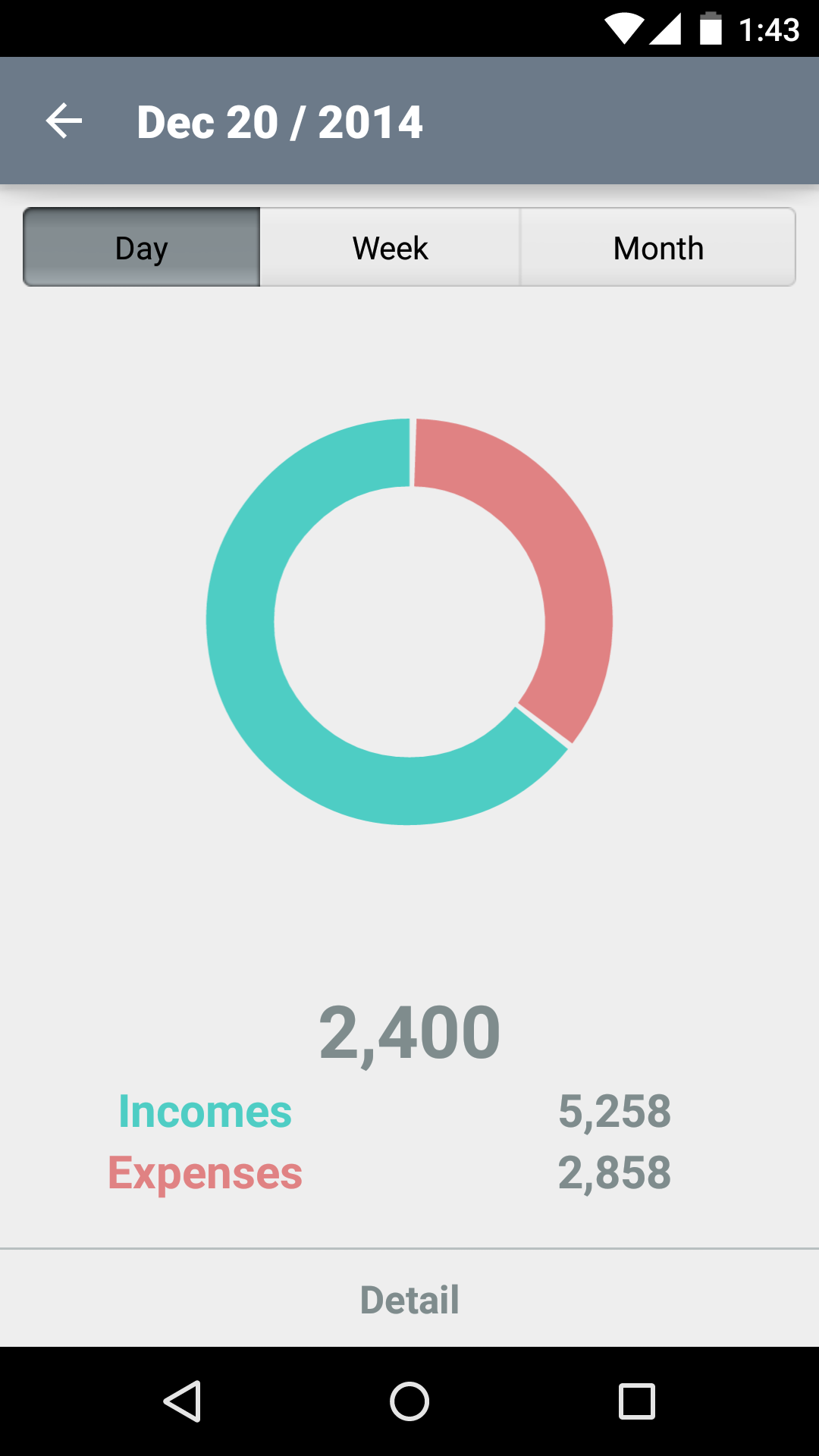The width and height of the screenshot is (819, 1456).
Task: Go to the Android home screen
Action: [409, 1401]
